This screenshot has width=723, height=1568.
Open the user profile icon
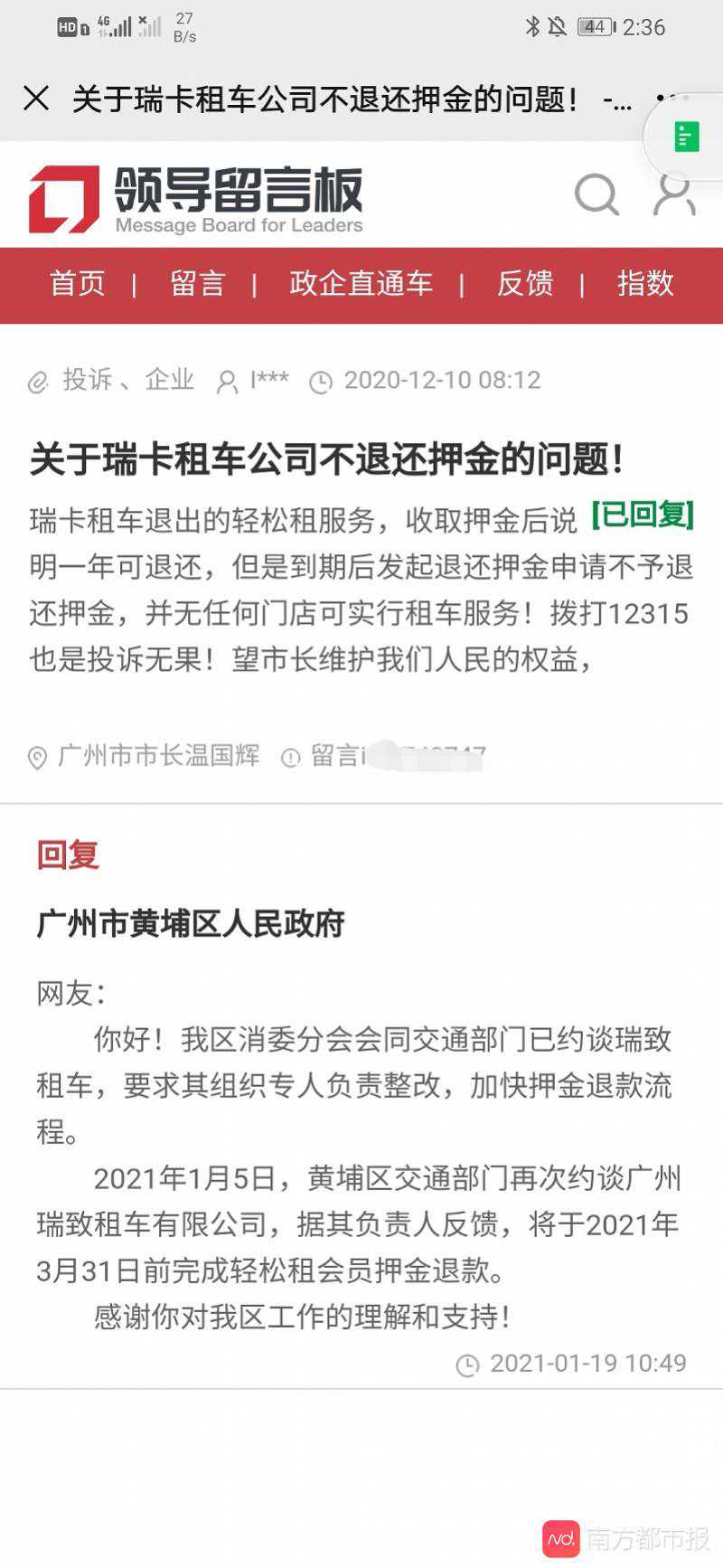pos(674,194)
